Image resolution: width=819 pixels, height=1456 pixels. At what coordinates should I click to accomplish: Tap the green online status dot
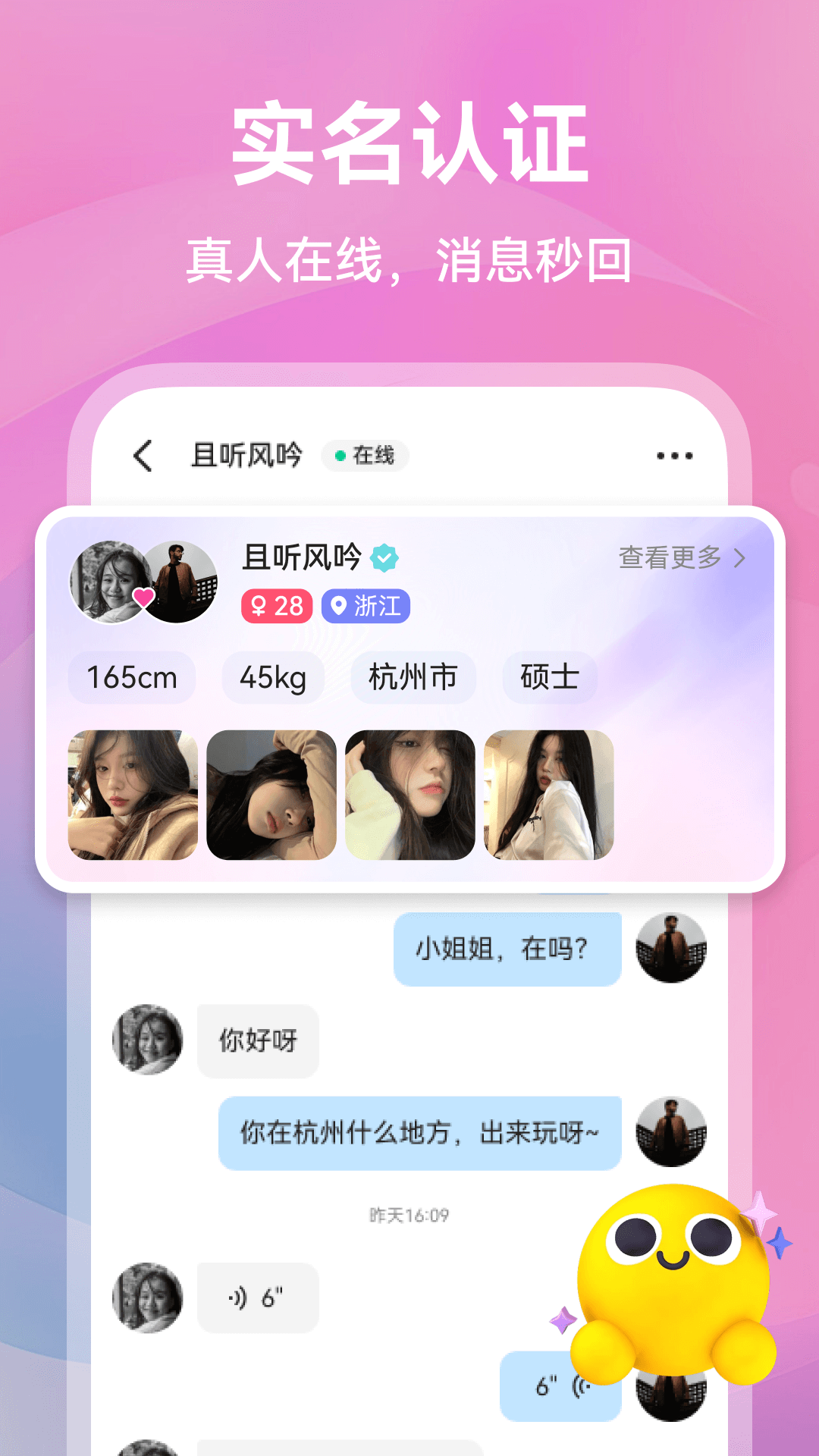coord(339,455)
